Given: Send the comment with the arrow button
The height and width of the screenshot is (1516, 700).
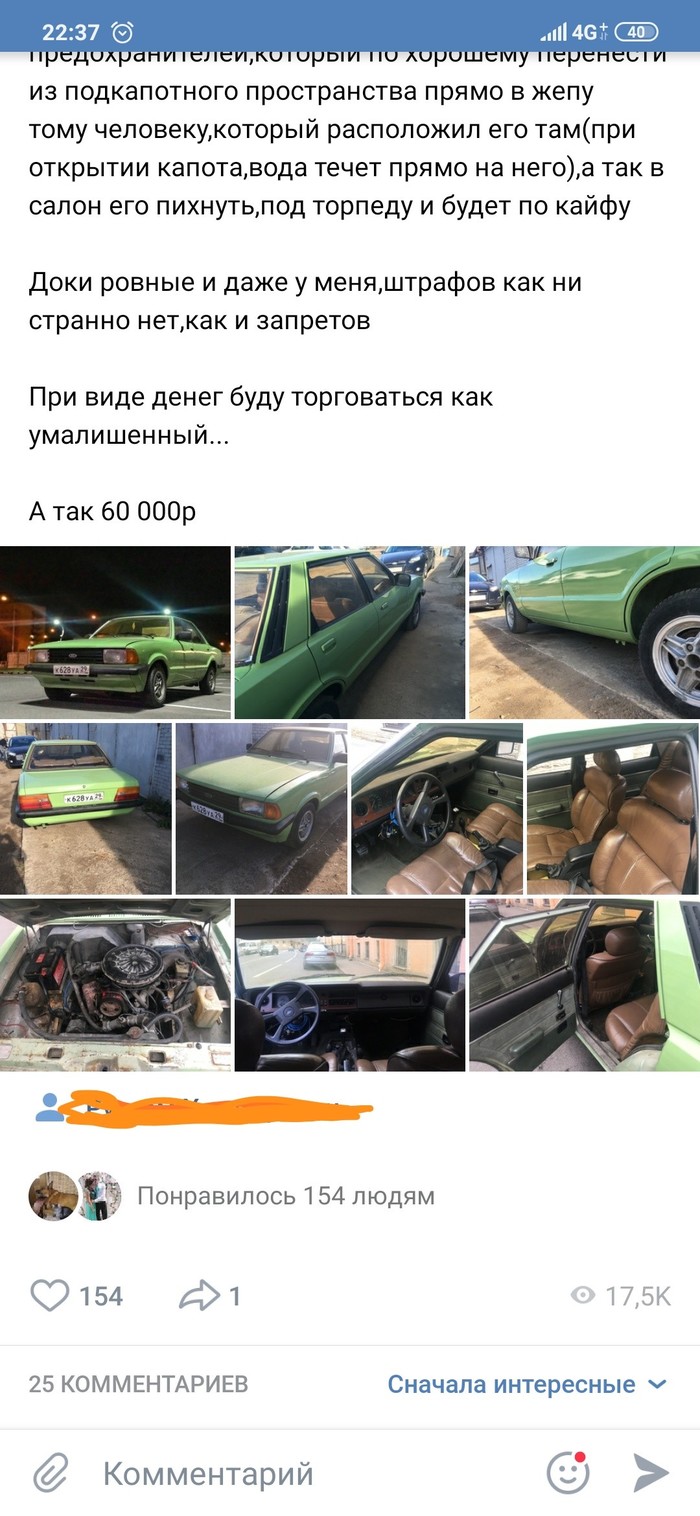Looking at the screenshot, I should click(x=651, y=1472).
